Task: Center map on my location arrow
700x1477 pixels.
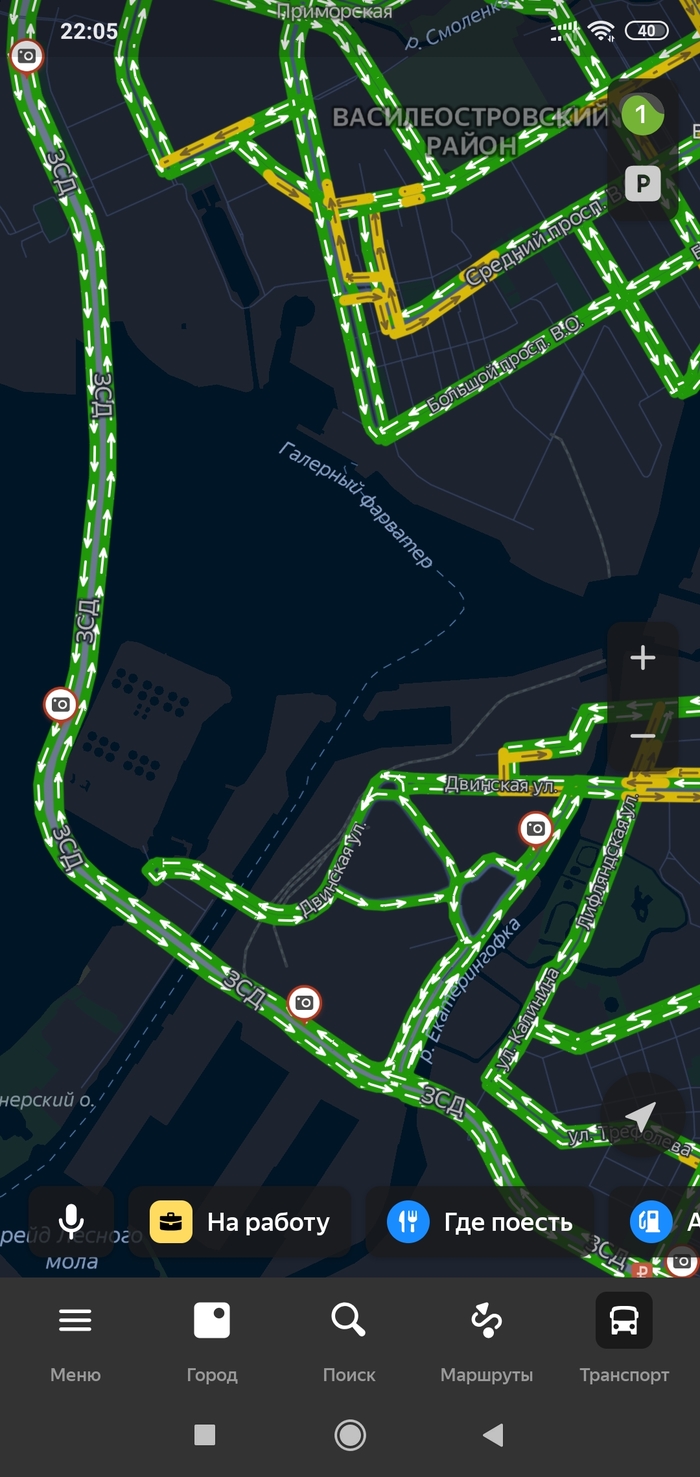Action: point(640,1116)
